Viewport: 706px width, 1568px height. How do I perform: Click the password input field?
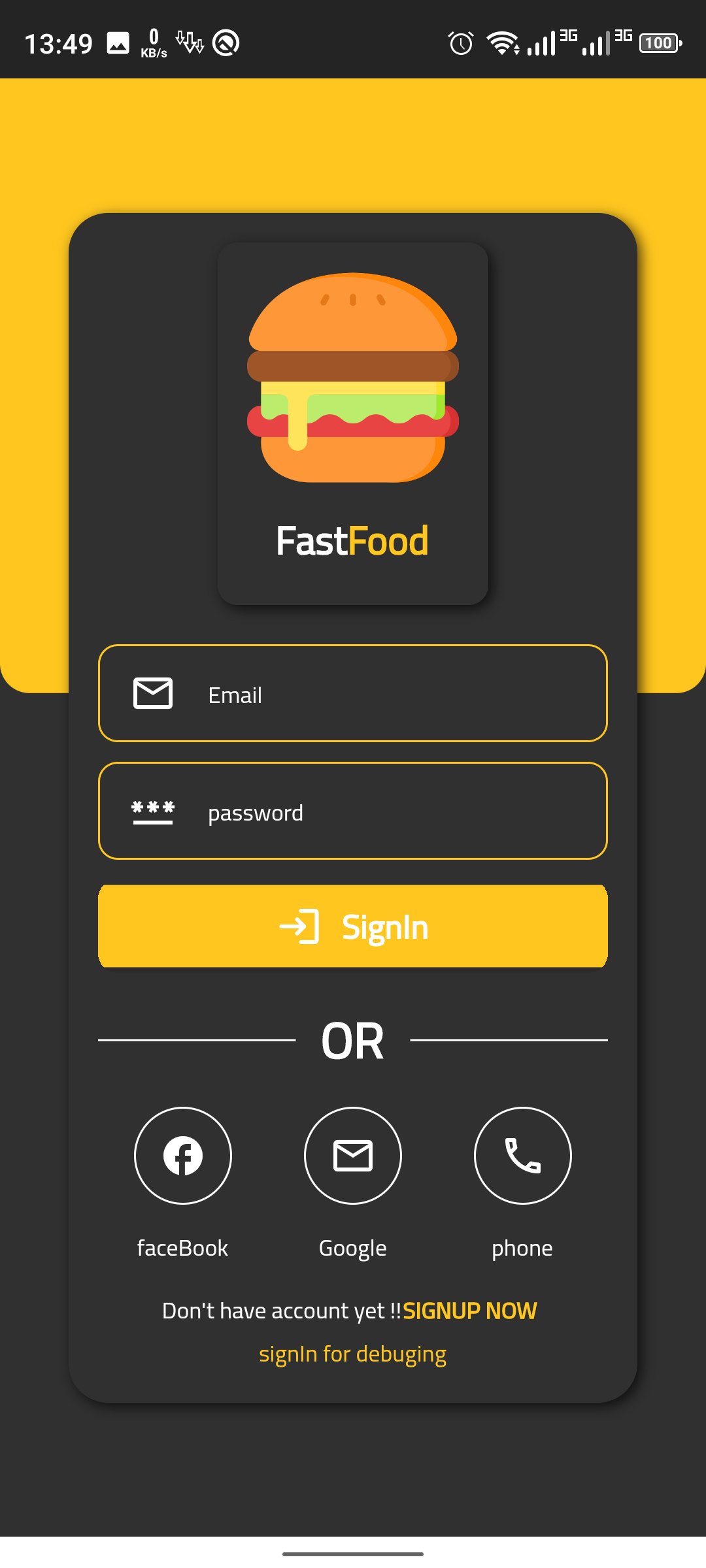click(x=392, y=811)
